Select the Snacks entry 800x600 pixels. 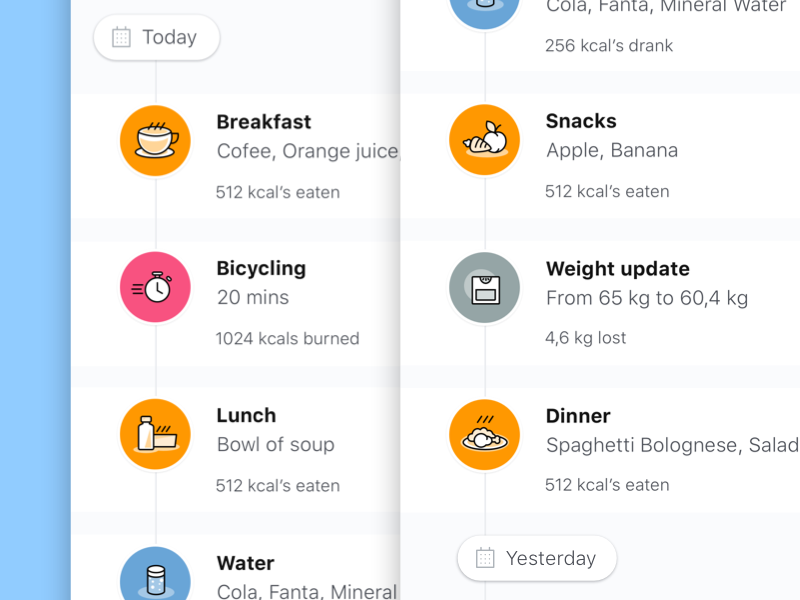pos(581,122)
